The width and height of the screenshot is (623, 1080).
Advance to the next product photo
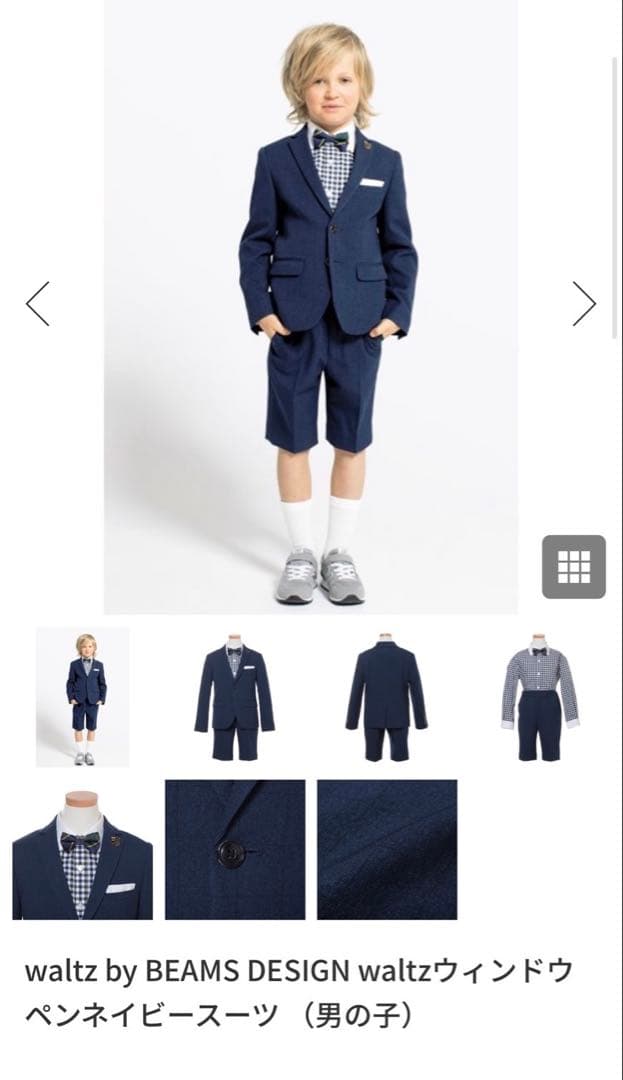coord(584,303)
